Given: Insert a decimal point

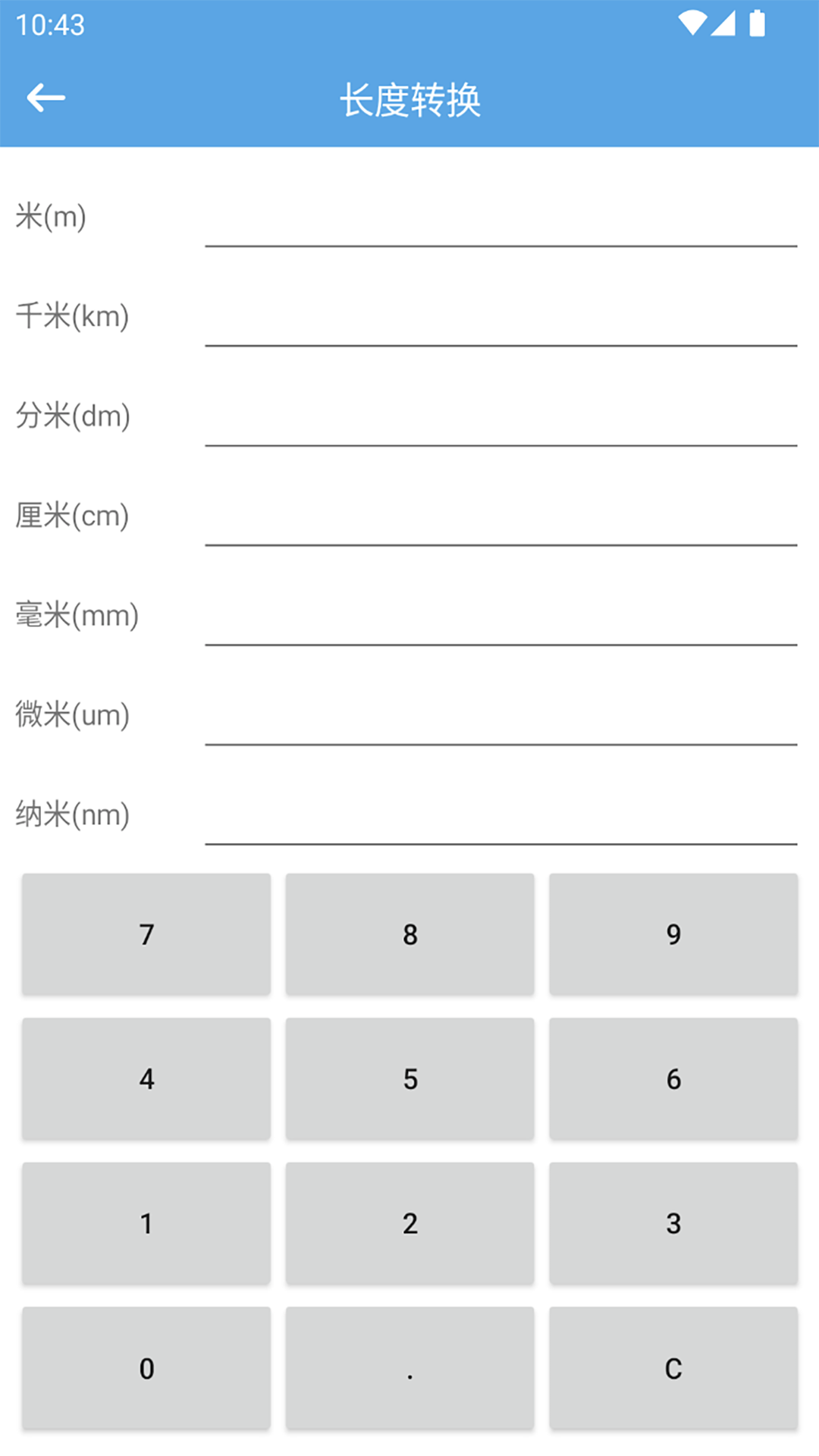Looking at the screenshot, I should click(x=409, y=1368).
